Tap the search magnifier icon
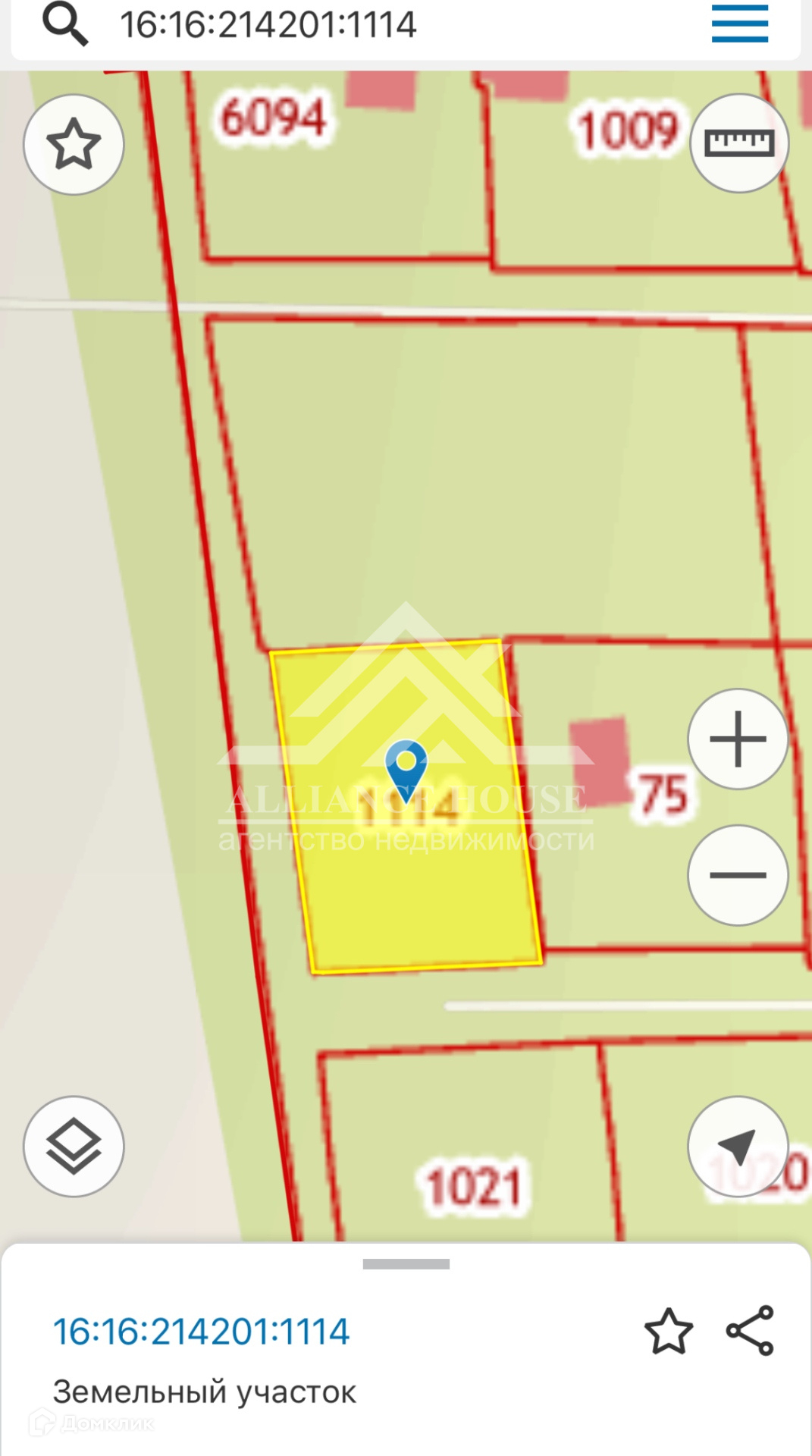 pyautogui.click(x=65, y=24)
